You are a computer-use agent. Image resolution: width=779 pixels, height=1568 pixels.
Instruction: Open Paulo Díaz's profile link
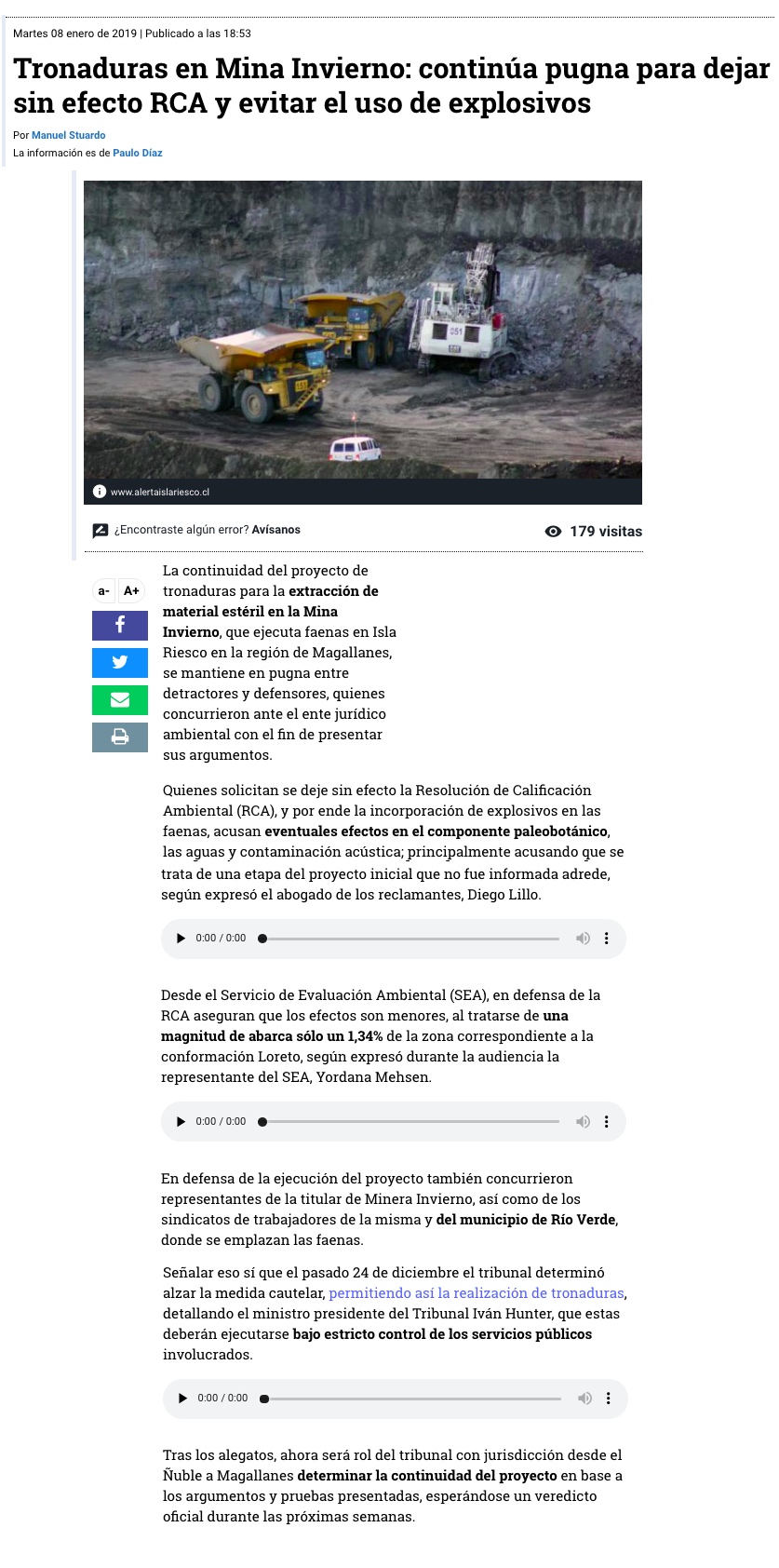pos(138,153)
